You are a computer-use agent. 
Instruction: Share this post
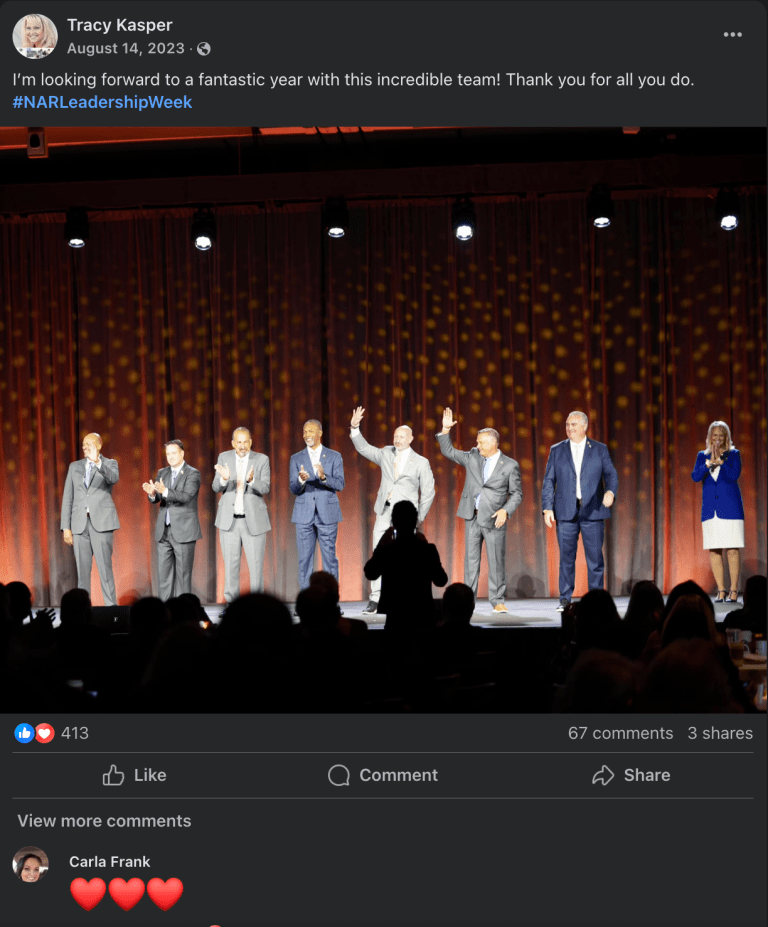pos(631,775)
